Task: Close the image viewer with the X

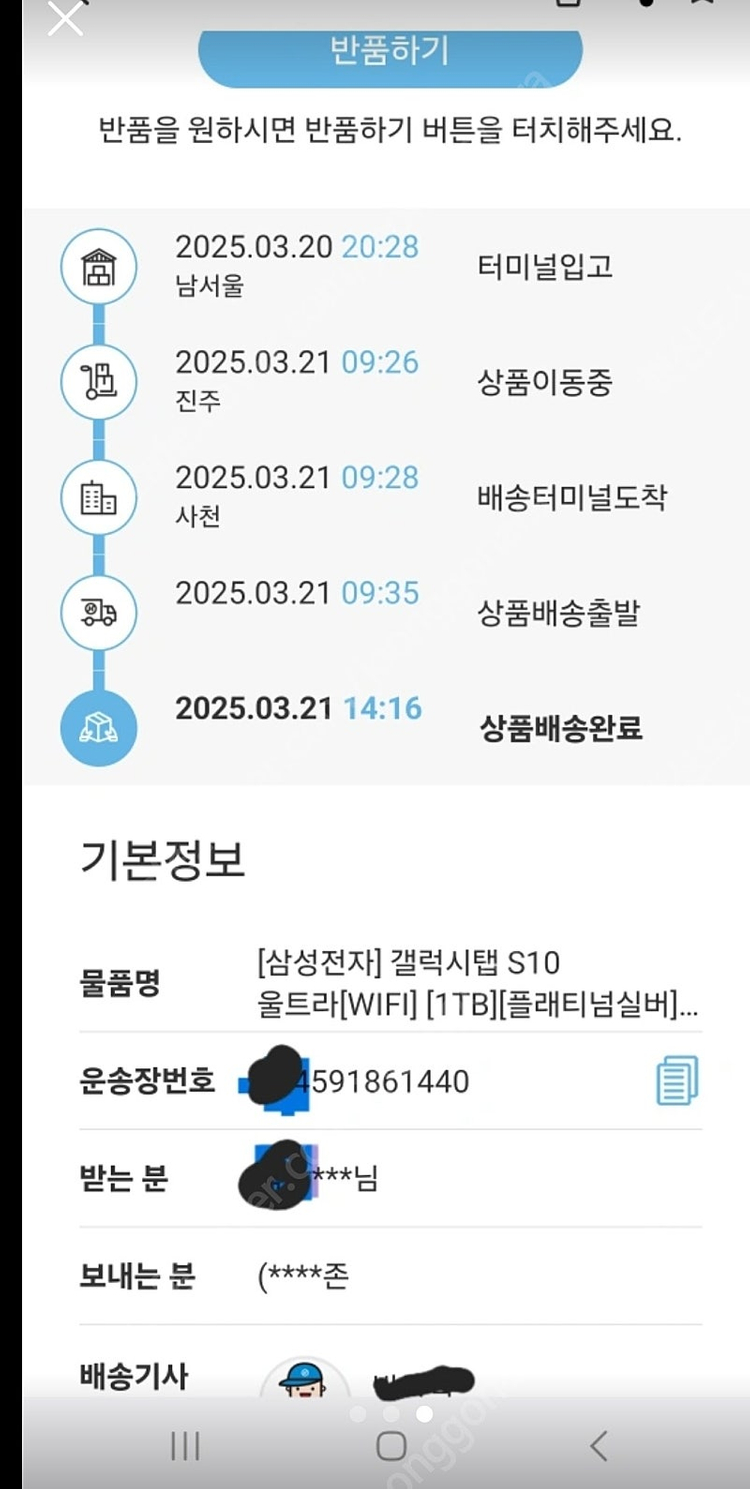Action: [66, 18]
